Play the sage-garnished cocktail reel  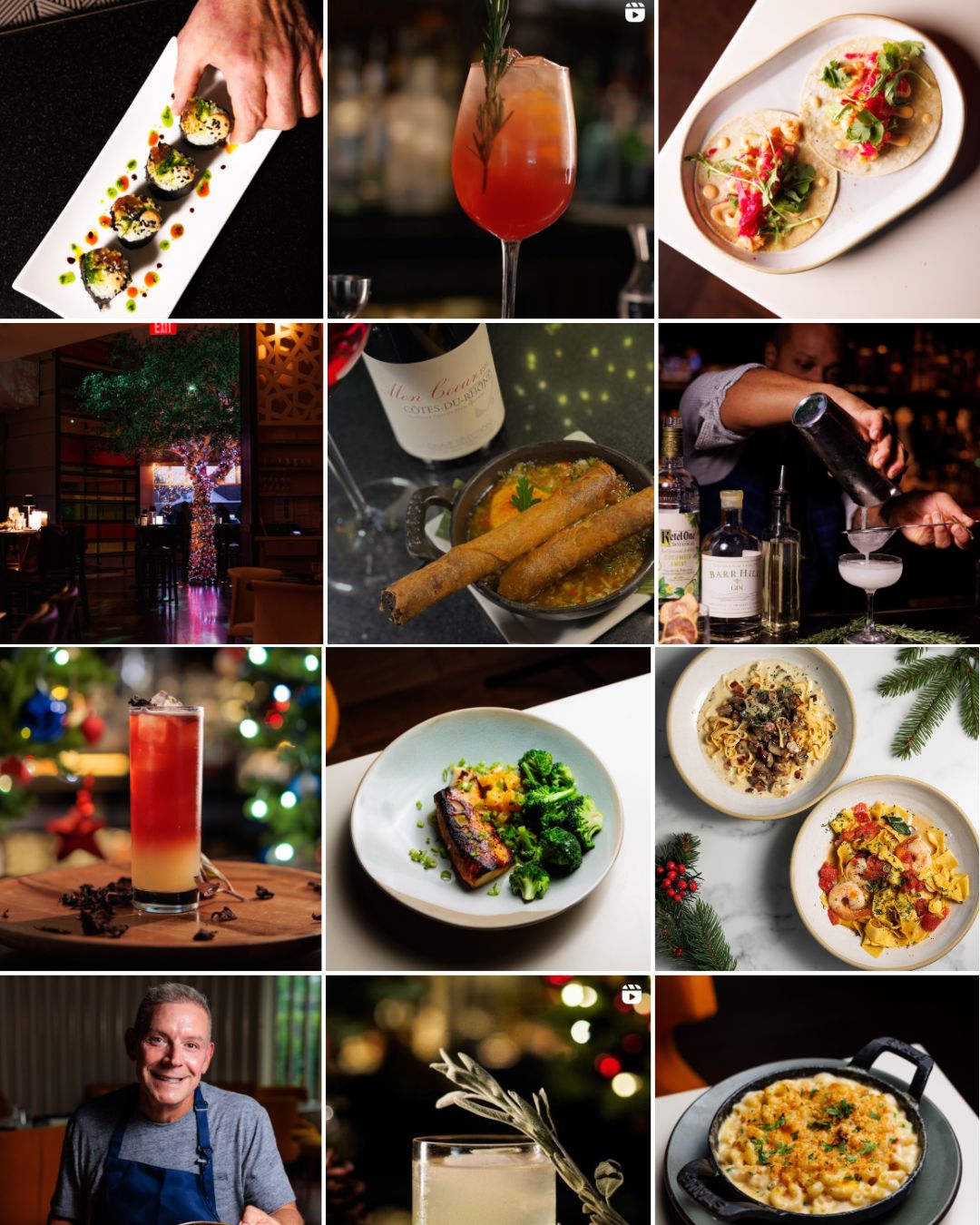(490, 1100)
